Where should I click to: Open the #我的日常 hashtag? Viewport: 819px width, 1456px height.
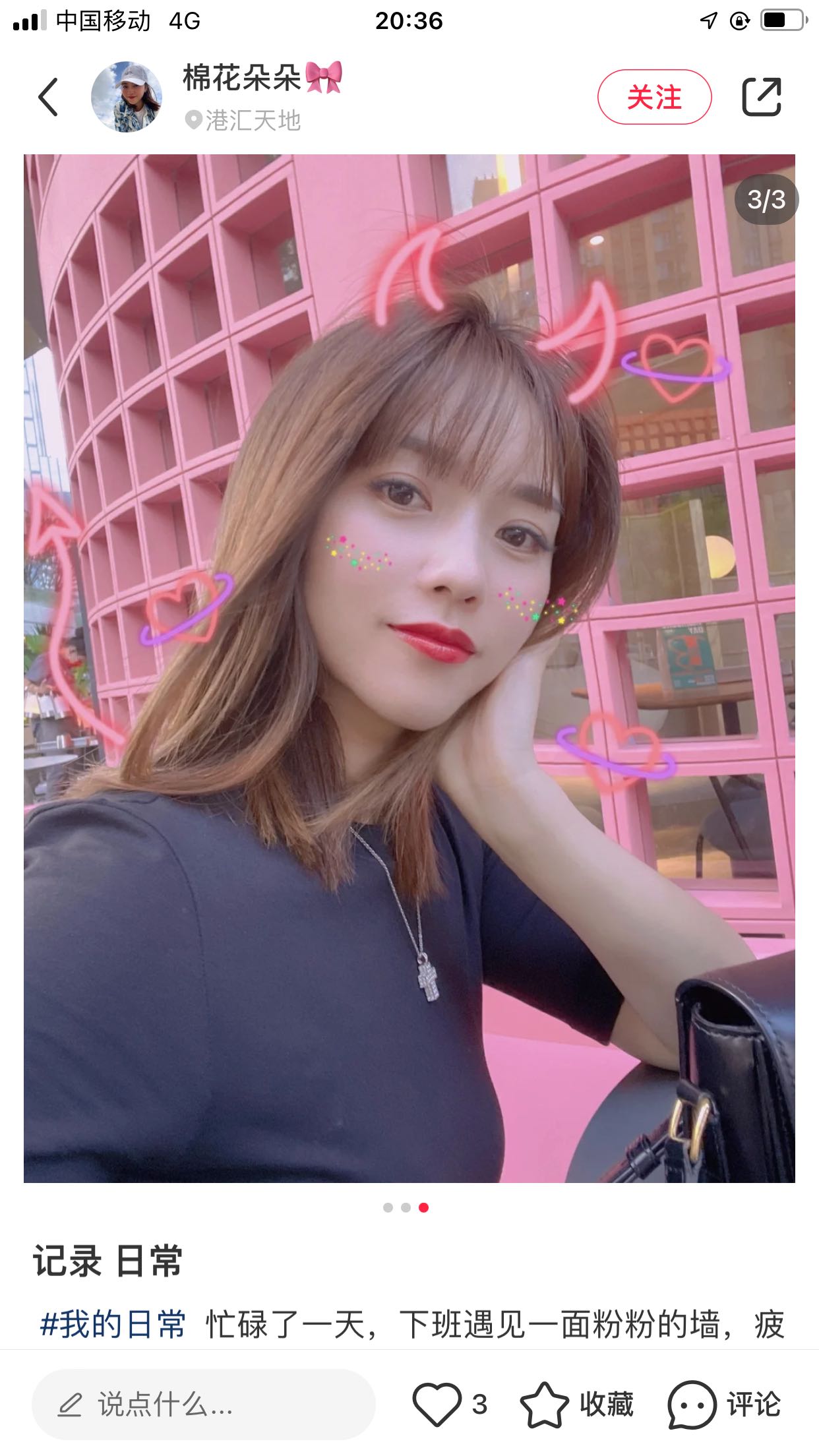coord(113,1324)
